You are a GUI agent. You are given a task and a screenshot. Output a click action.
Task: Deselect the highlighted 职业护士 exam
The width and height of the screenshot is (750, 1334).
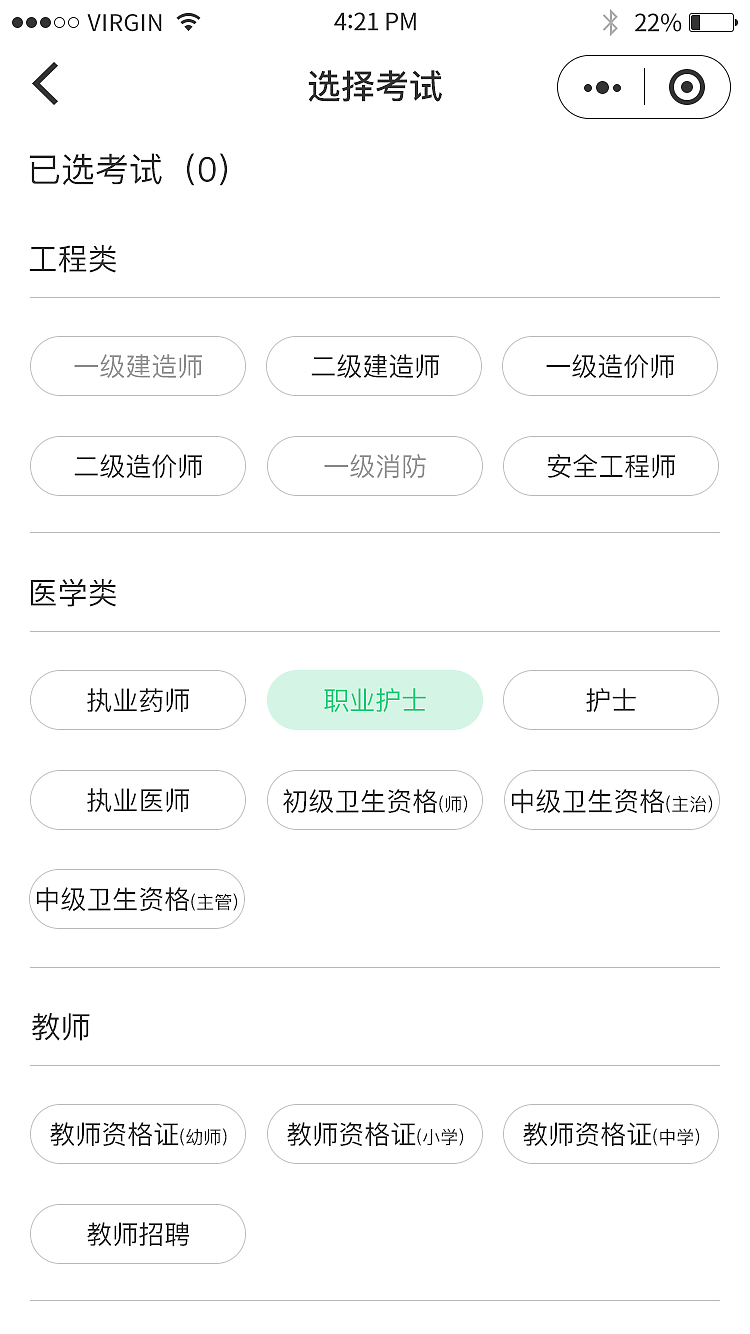374,700
